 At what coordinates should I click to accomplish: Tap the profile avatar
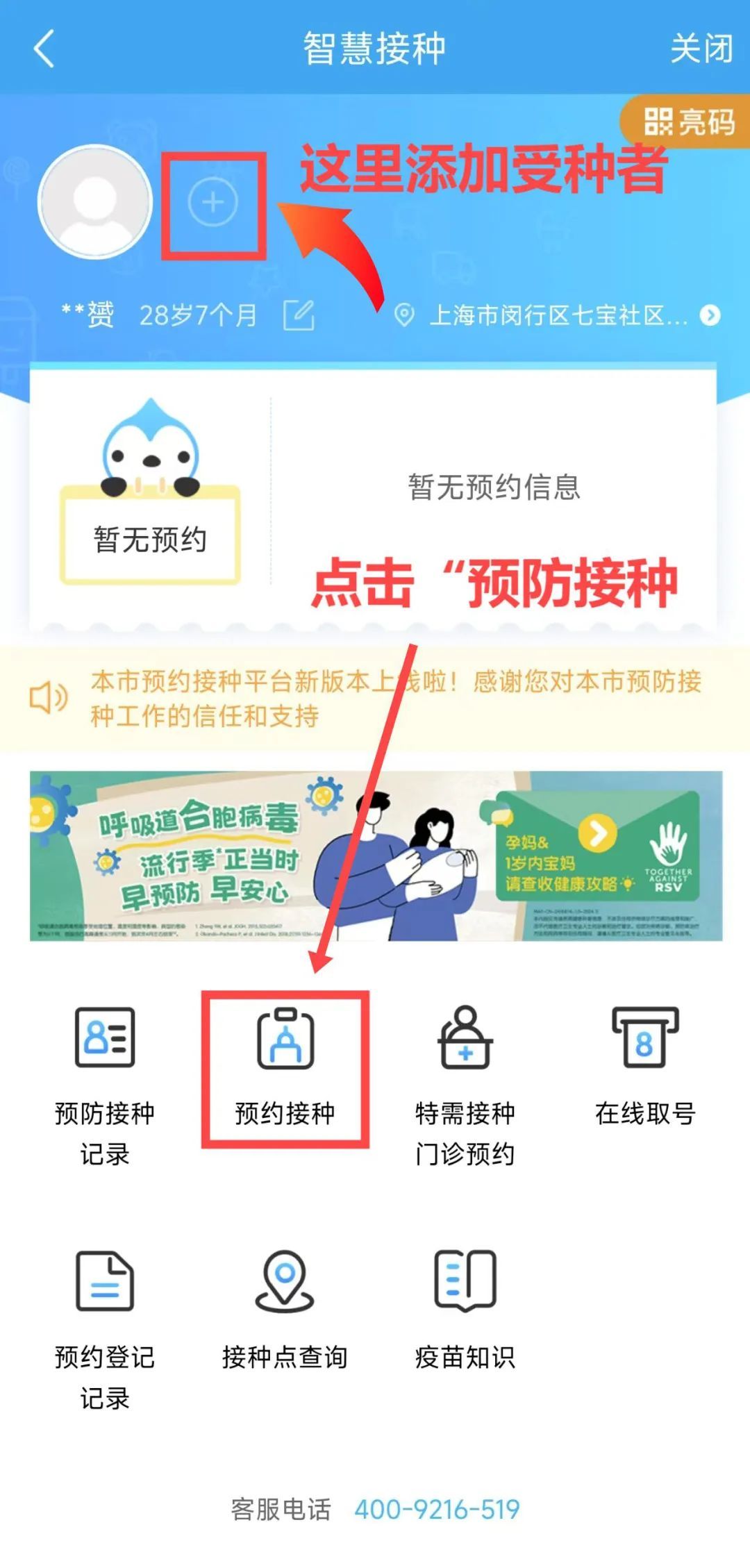pos(95,202)
